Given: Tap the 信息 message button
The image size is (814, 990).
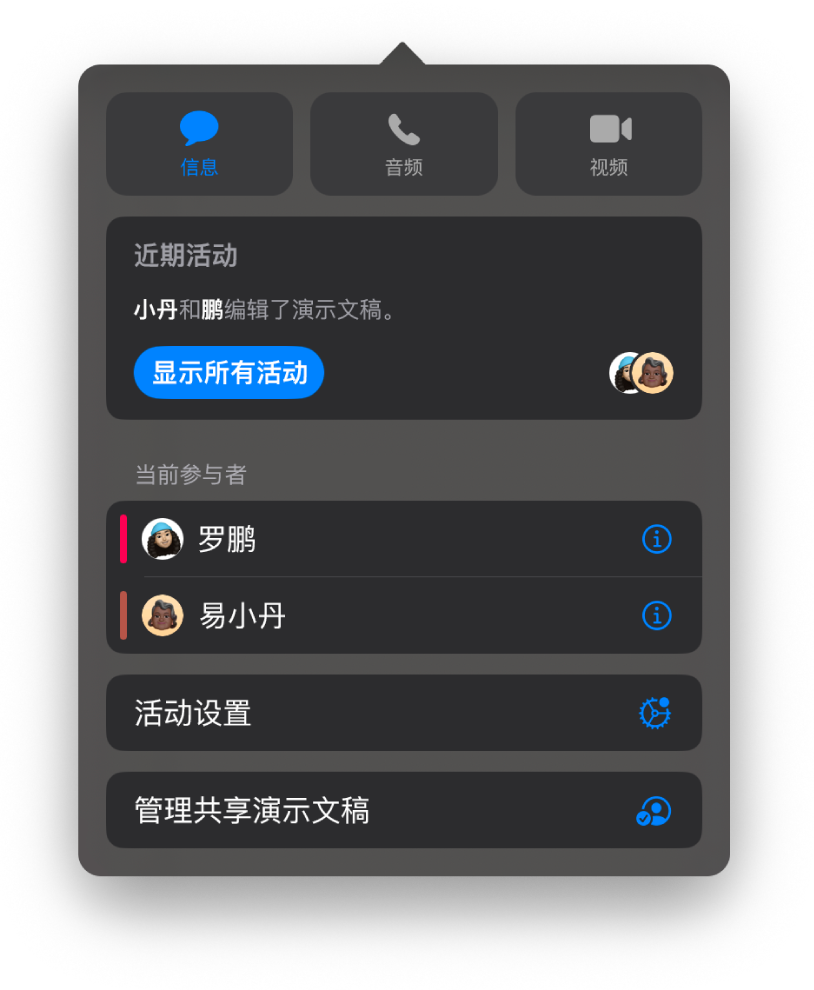Looking at the screenshot, I should 199,144.
